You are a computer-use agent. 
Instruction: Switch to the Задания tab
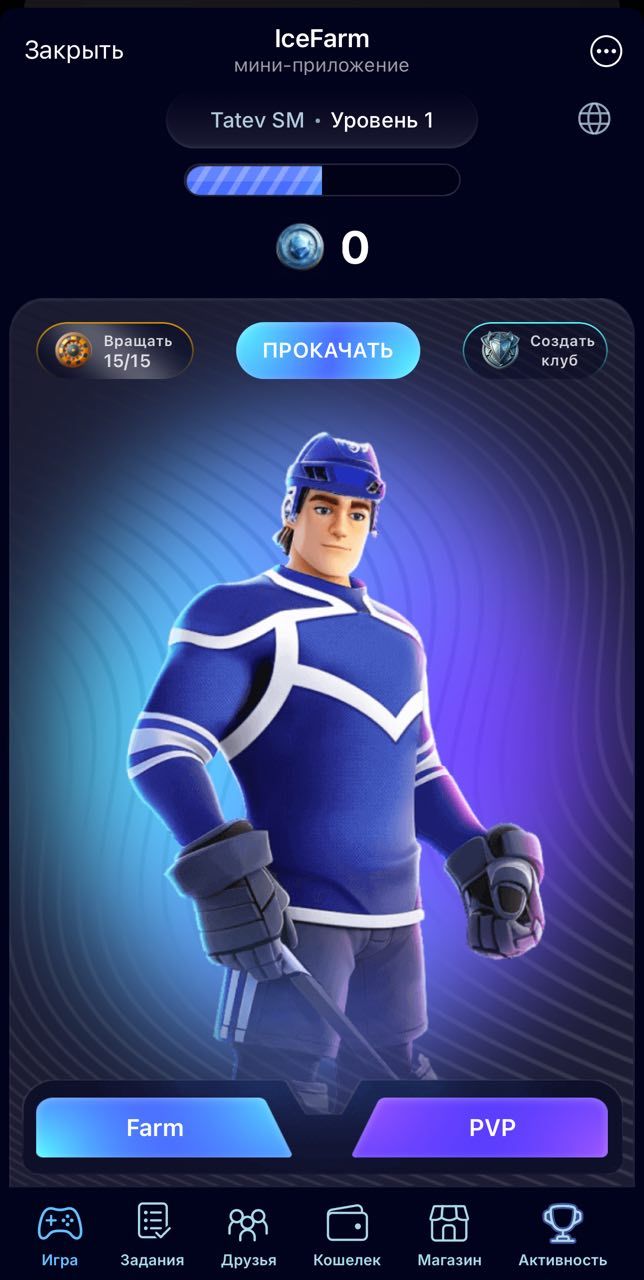(152, 1235)
